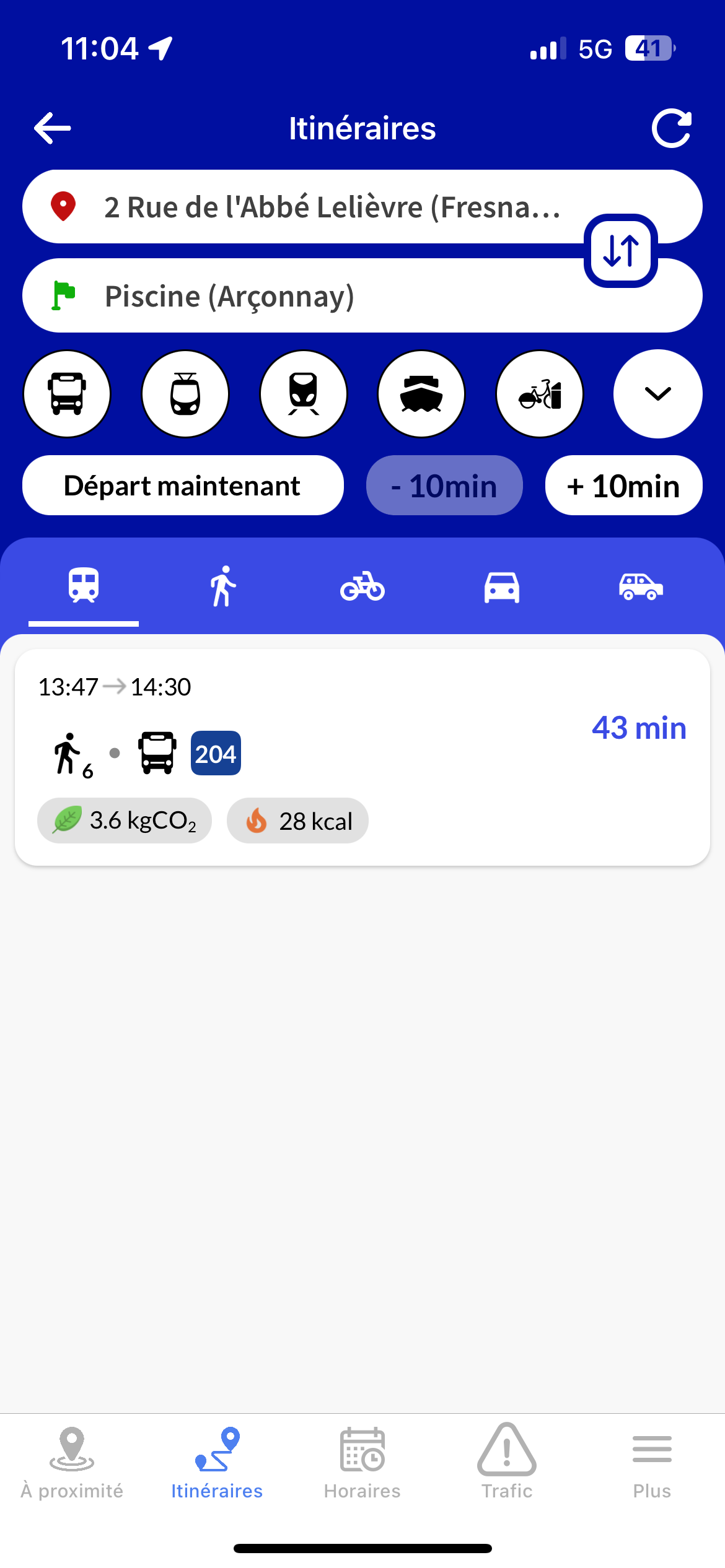Image resolution: width=725 pixels, height=1568 pixels.
Task: Expand more transport mode options
Action: pyautogui.click(x=658, y=394)
